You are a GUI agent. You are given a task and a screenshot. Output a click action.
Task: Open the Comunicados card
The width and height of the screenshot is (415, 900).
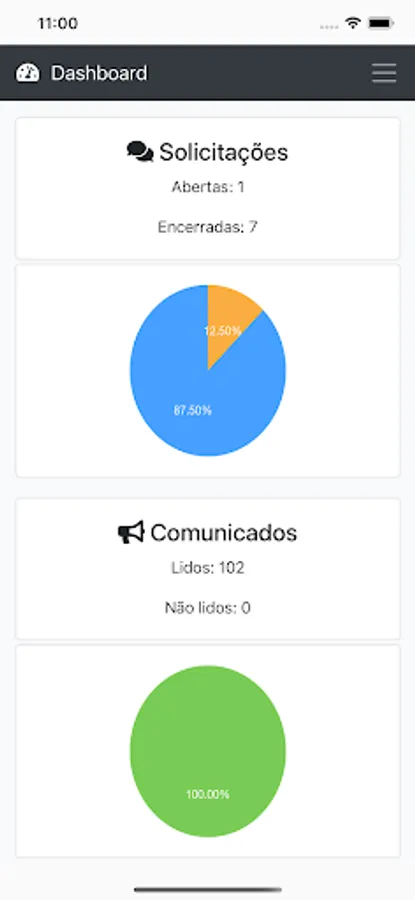coord(207,569)
